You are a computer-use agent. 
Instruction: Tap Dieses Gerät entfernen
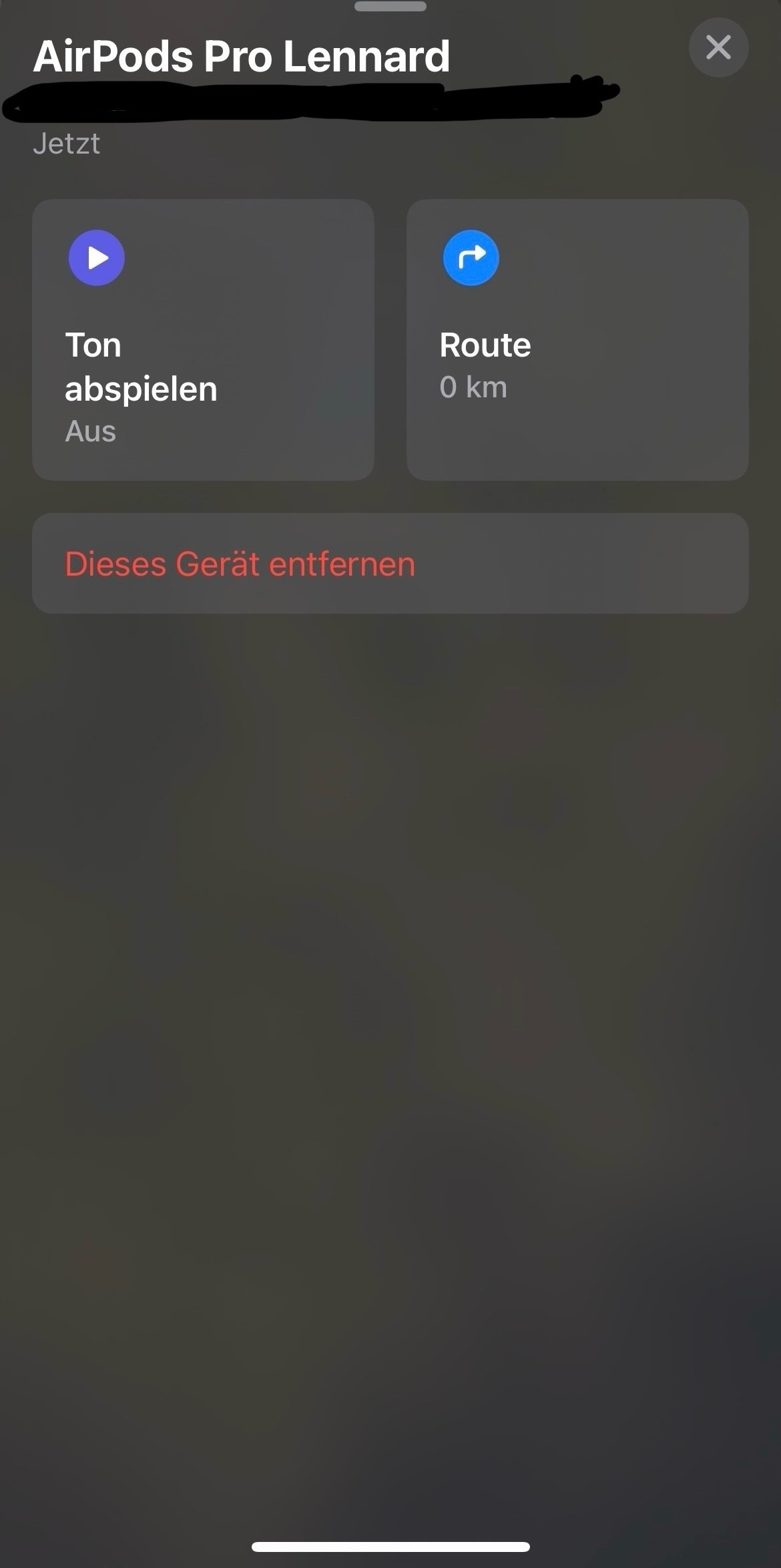click(x=390, y=564)
